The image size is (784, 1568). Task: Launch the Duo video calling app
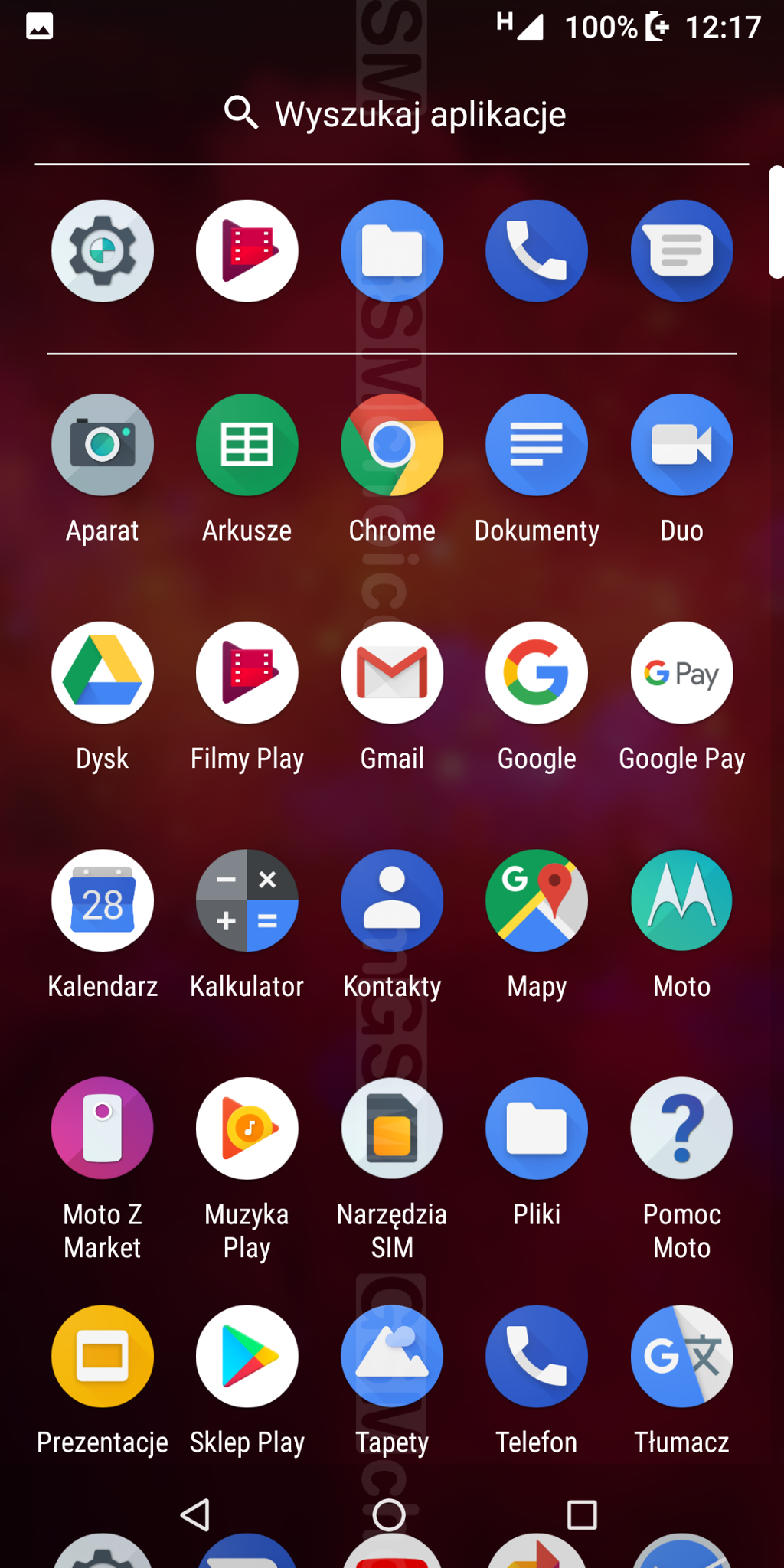681,445
